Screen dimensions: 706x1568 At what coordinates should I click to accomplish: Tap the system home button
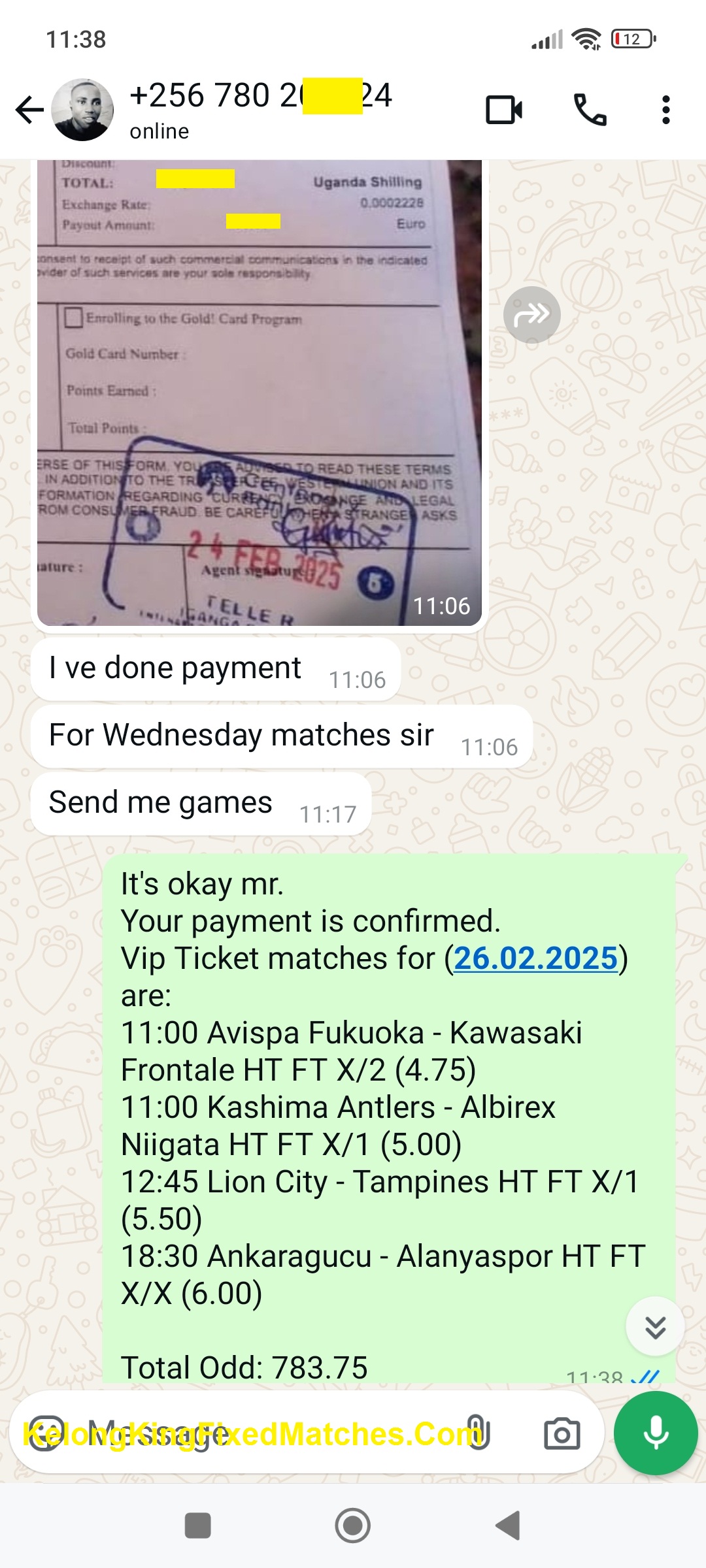tap(353, 1526)
